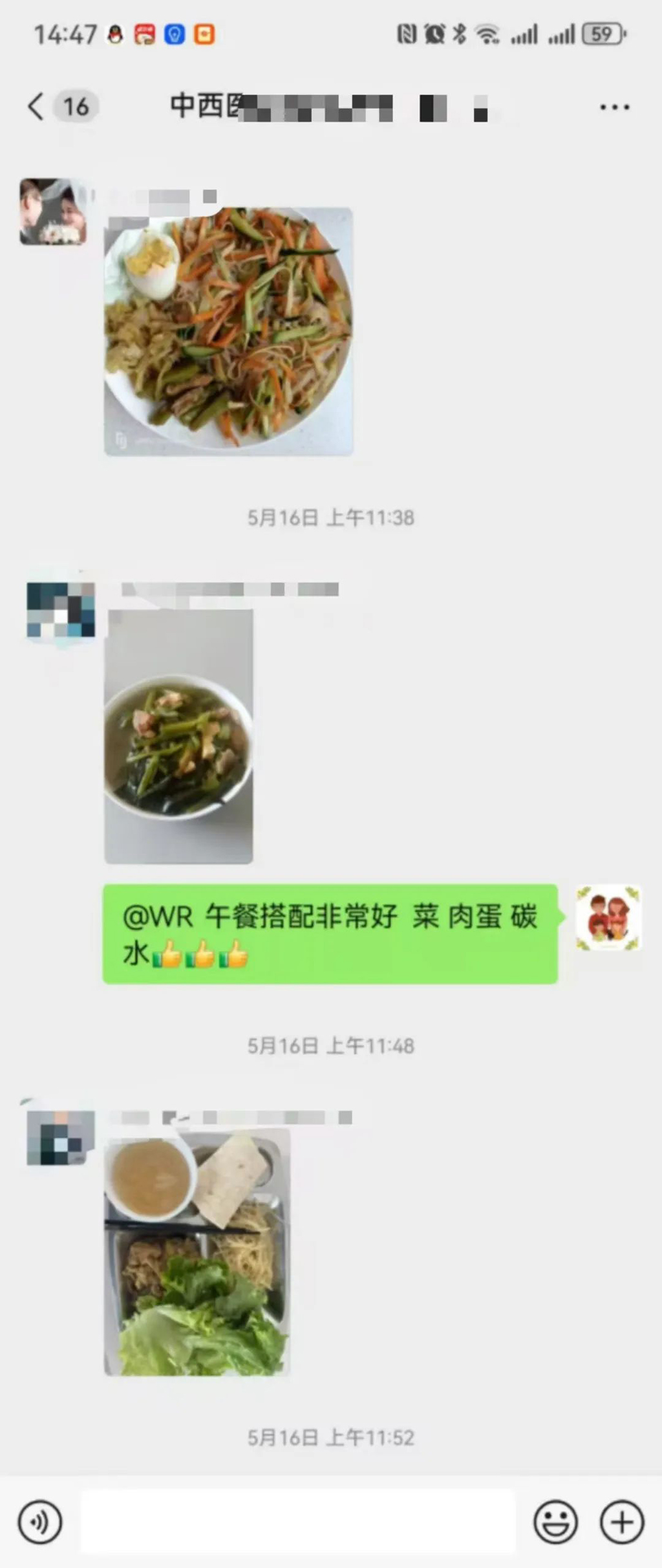Go back to the chat list
This screenshot has height=1568, width=662.
coord(36,106)
